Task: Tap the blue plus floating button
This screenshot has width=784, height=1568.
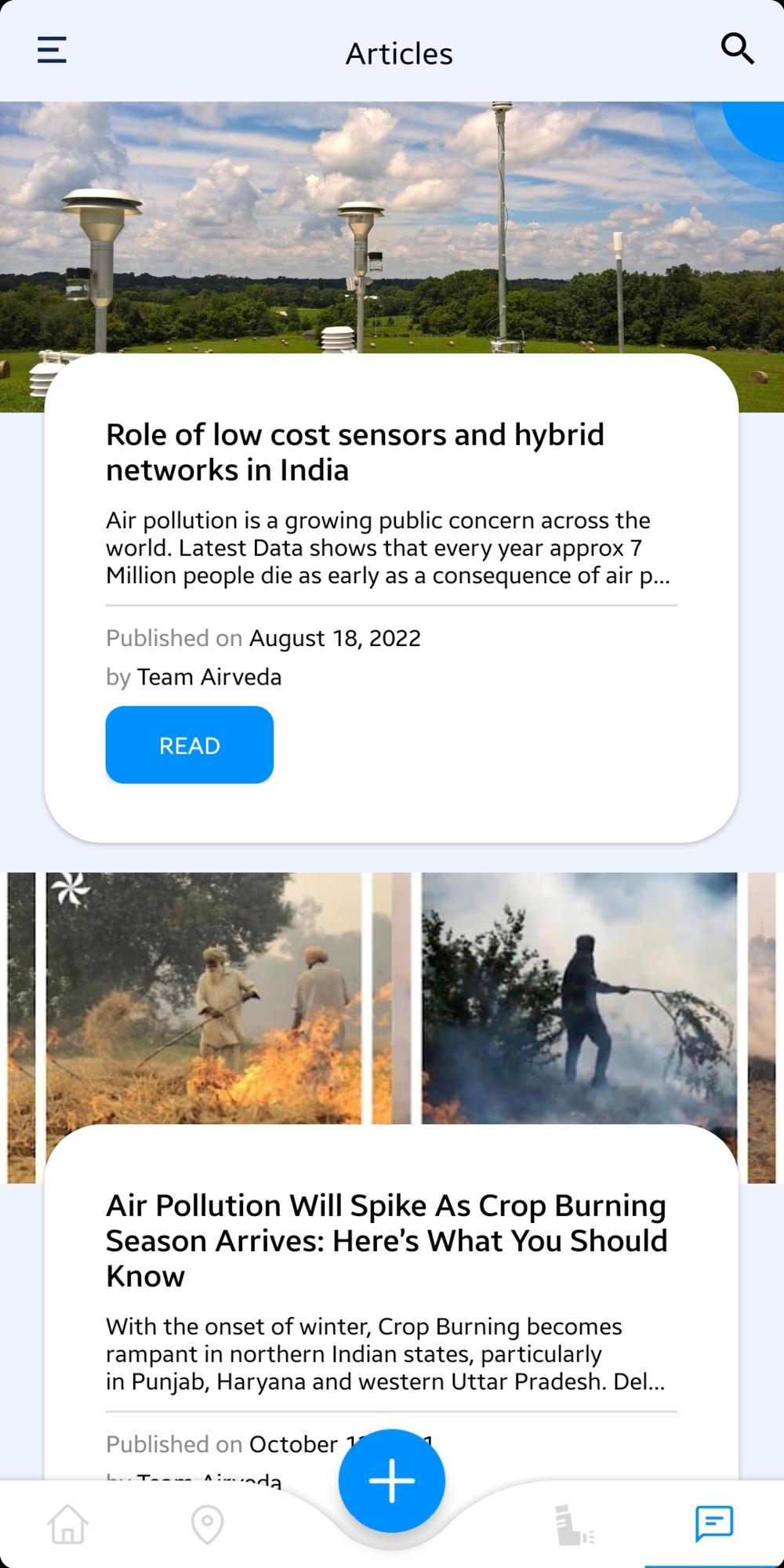Action: (392, 1481)
